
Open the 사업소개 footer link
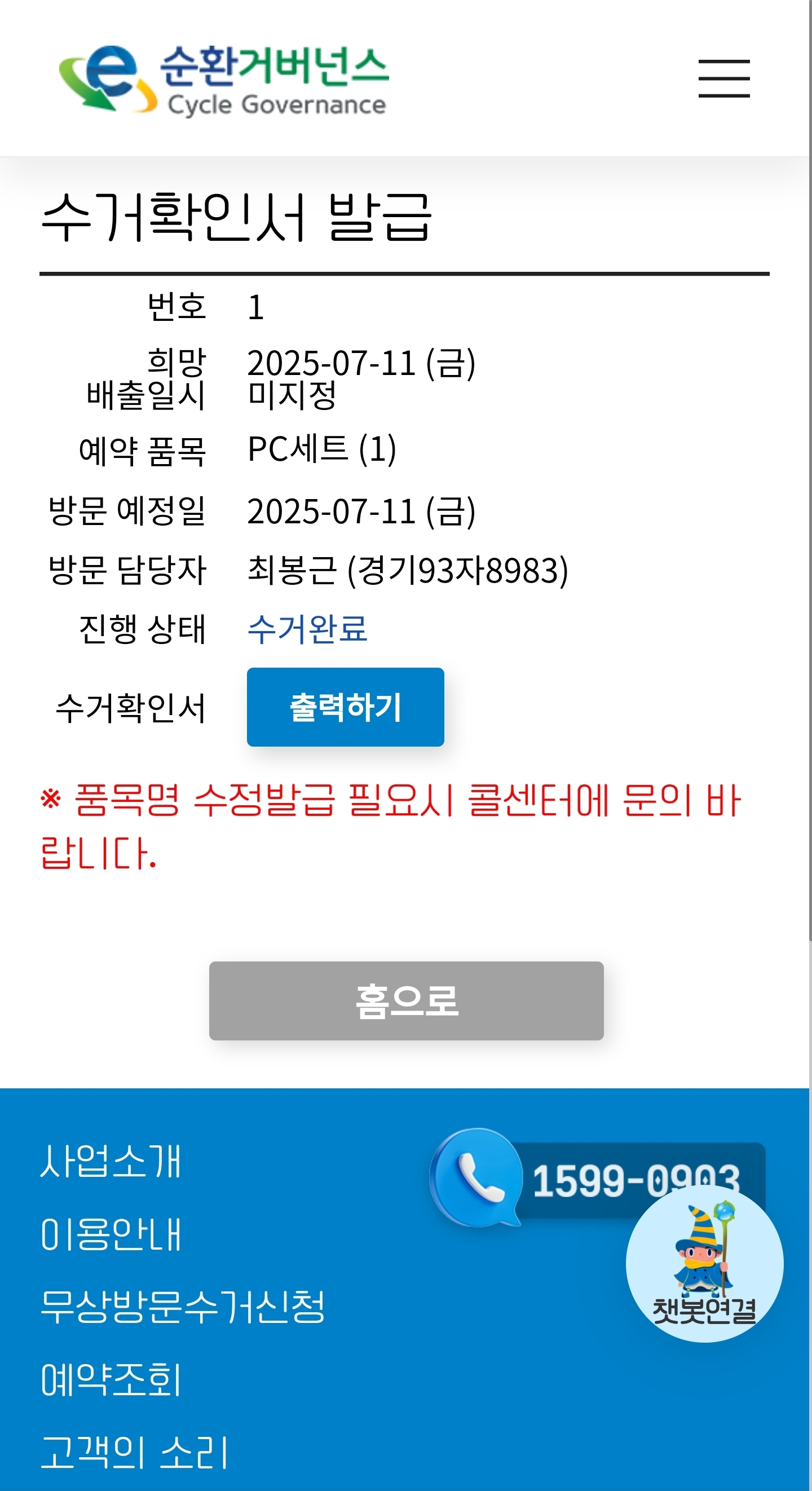click(x=111, y=1161)
